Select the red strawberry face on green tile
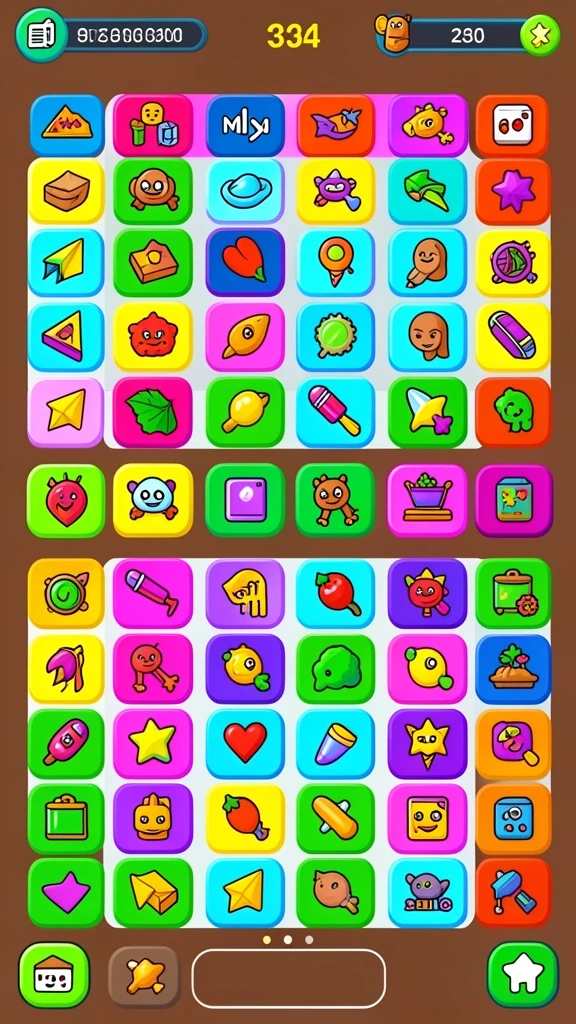 pos(66,501)
